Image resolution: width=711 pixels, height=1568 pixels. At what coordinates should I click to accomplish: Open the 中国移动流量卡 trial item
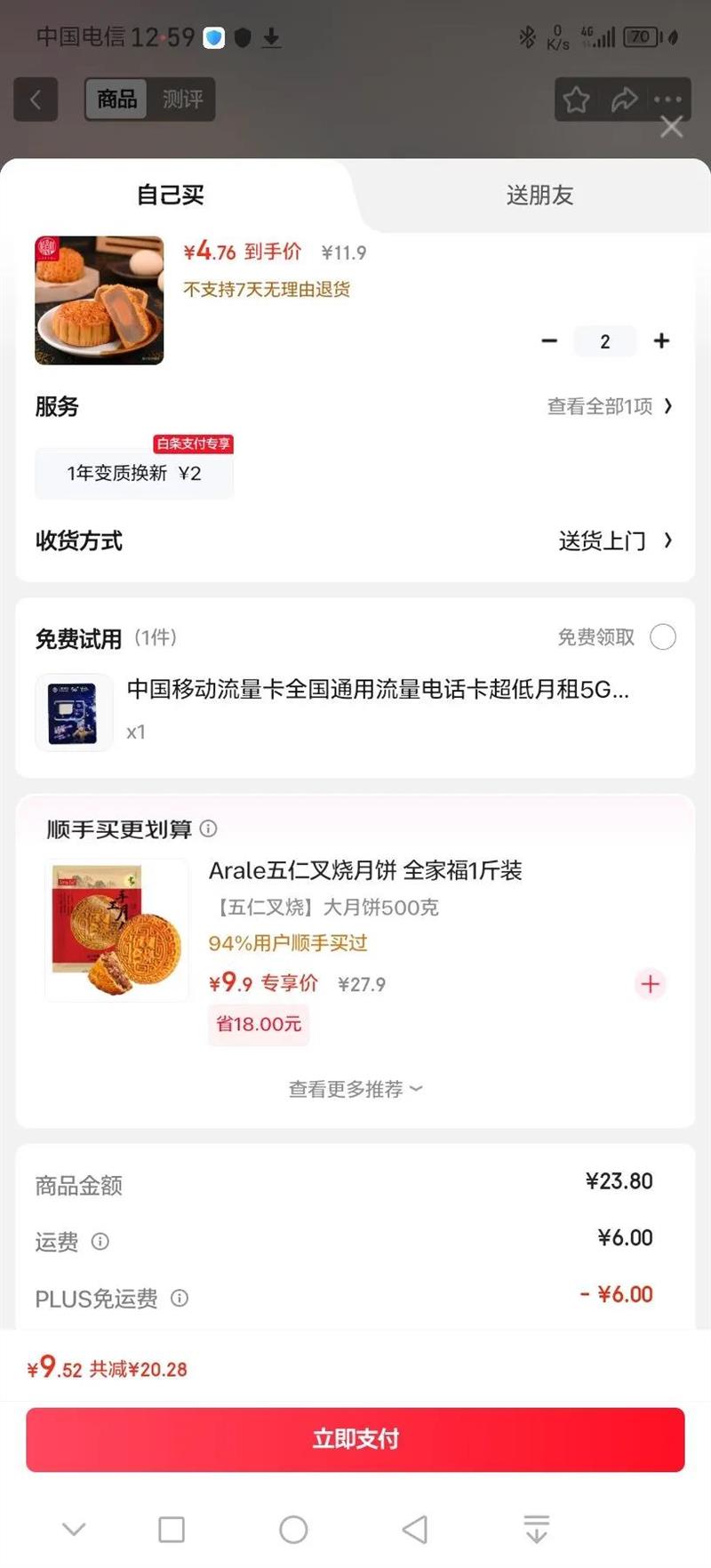click(x=377, y=690)
